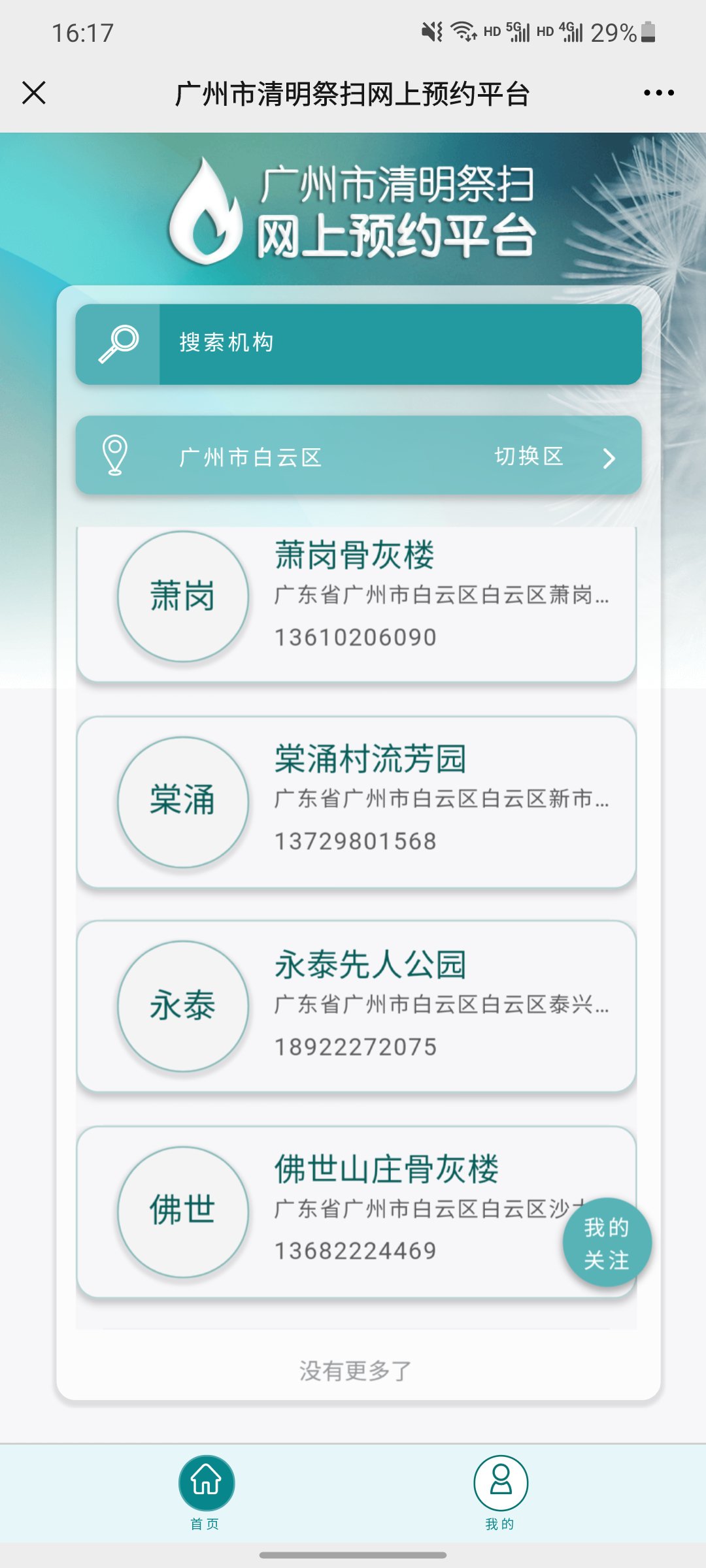
Task: Open the 我的关注 floating button
Action: coord(607,1242)
